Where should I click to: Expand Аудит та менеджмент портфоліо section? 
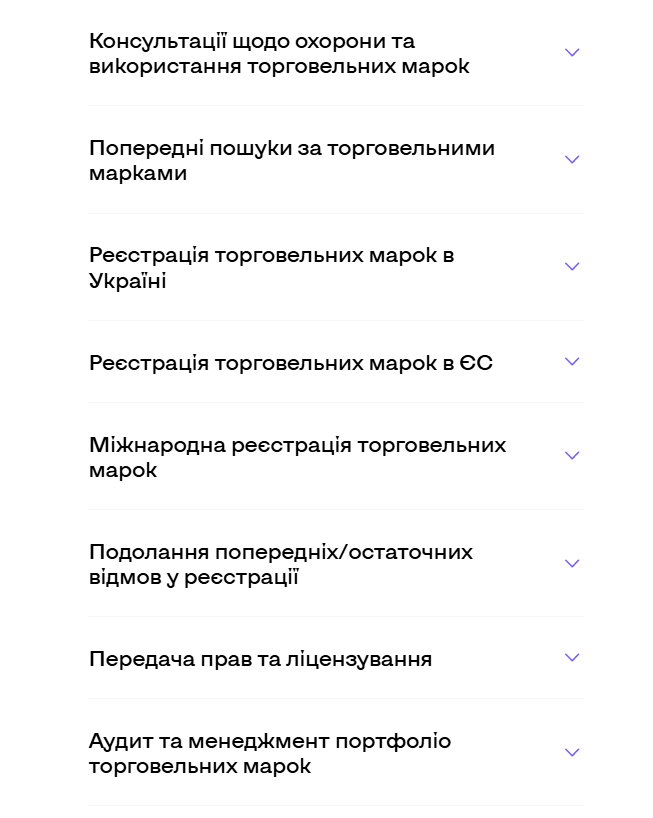point(336,753)
